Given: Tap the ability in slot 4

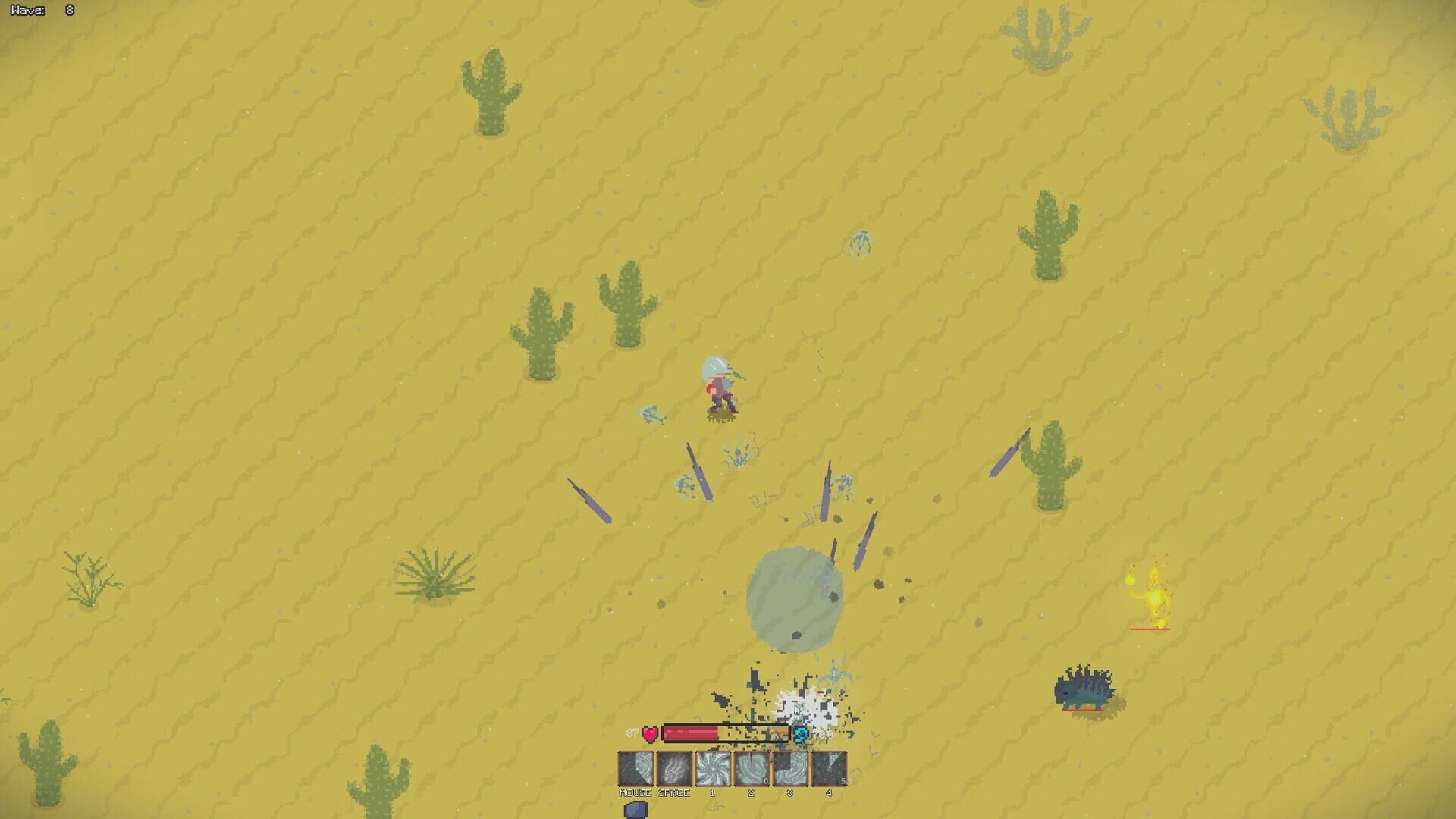Looking at the screenshot, I should (x=829, y=769).
